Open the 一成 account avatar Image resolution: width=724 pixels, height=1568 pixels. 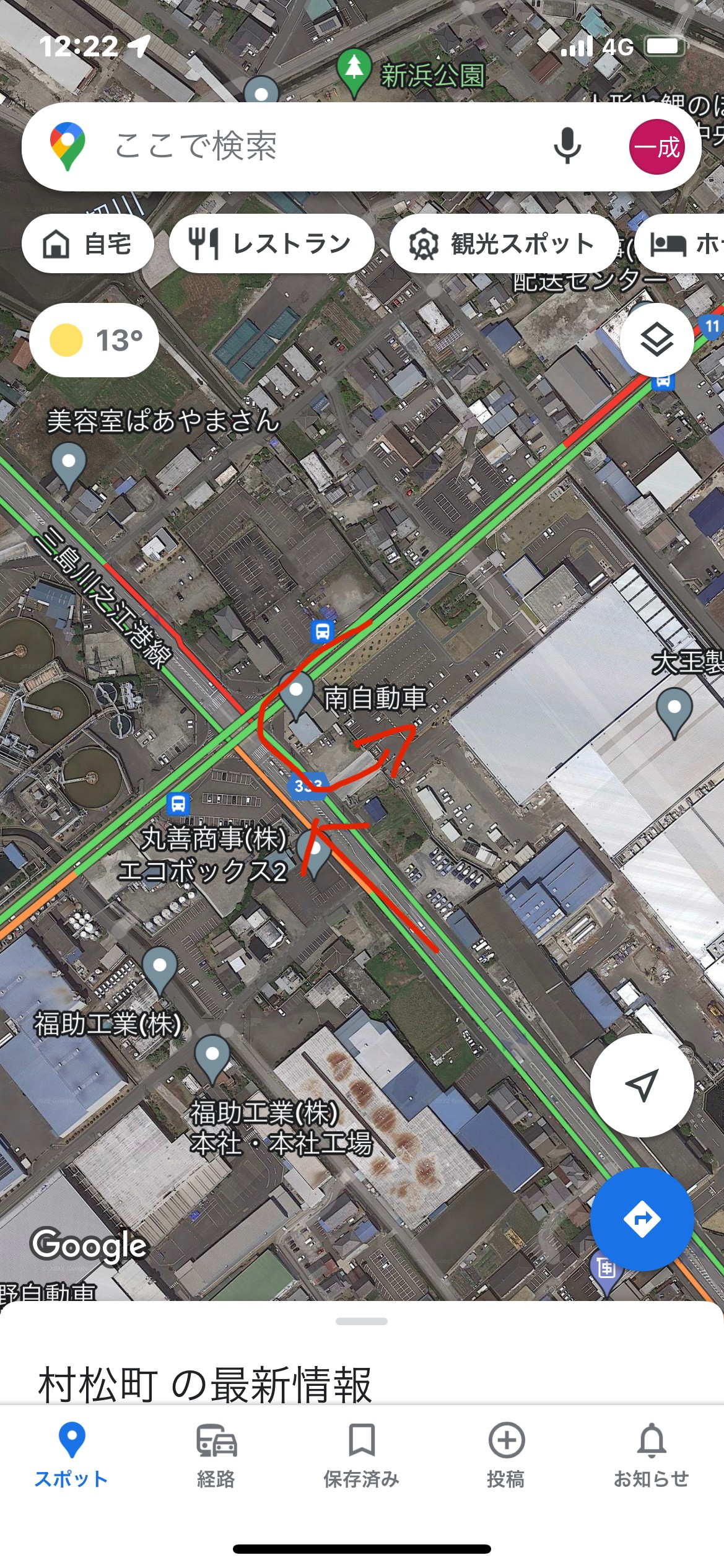(x=656, y=147)
